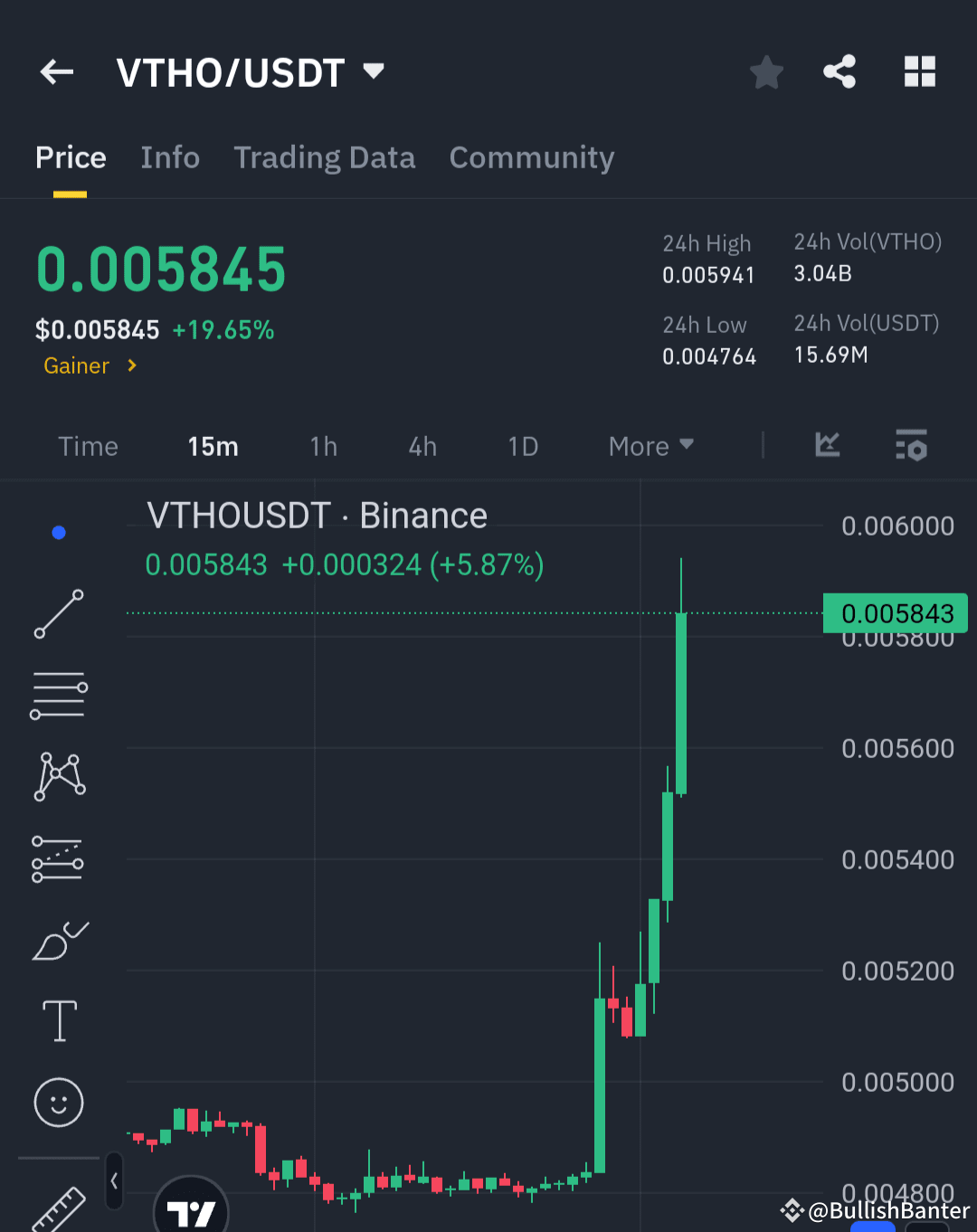Open the Community tab

531,158
